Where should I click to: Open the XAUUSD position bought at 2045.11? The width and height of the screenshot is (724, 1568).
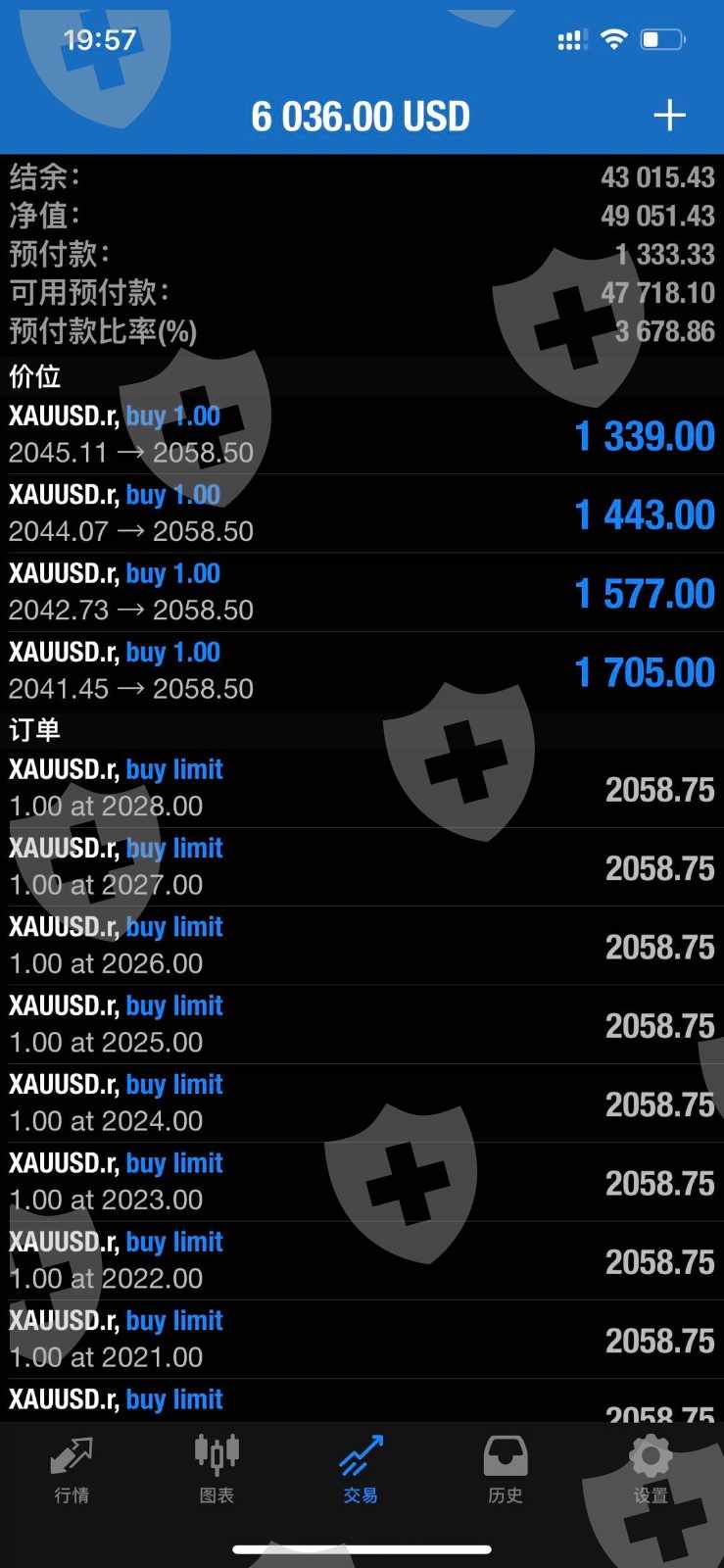tap(362, 435)
